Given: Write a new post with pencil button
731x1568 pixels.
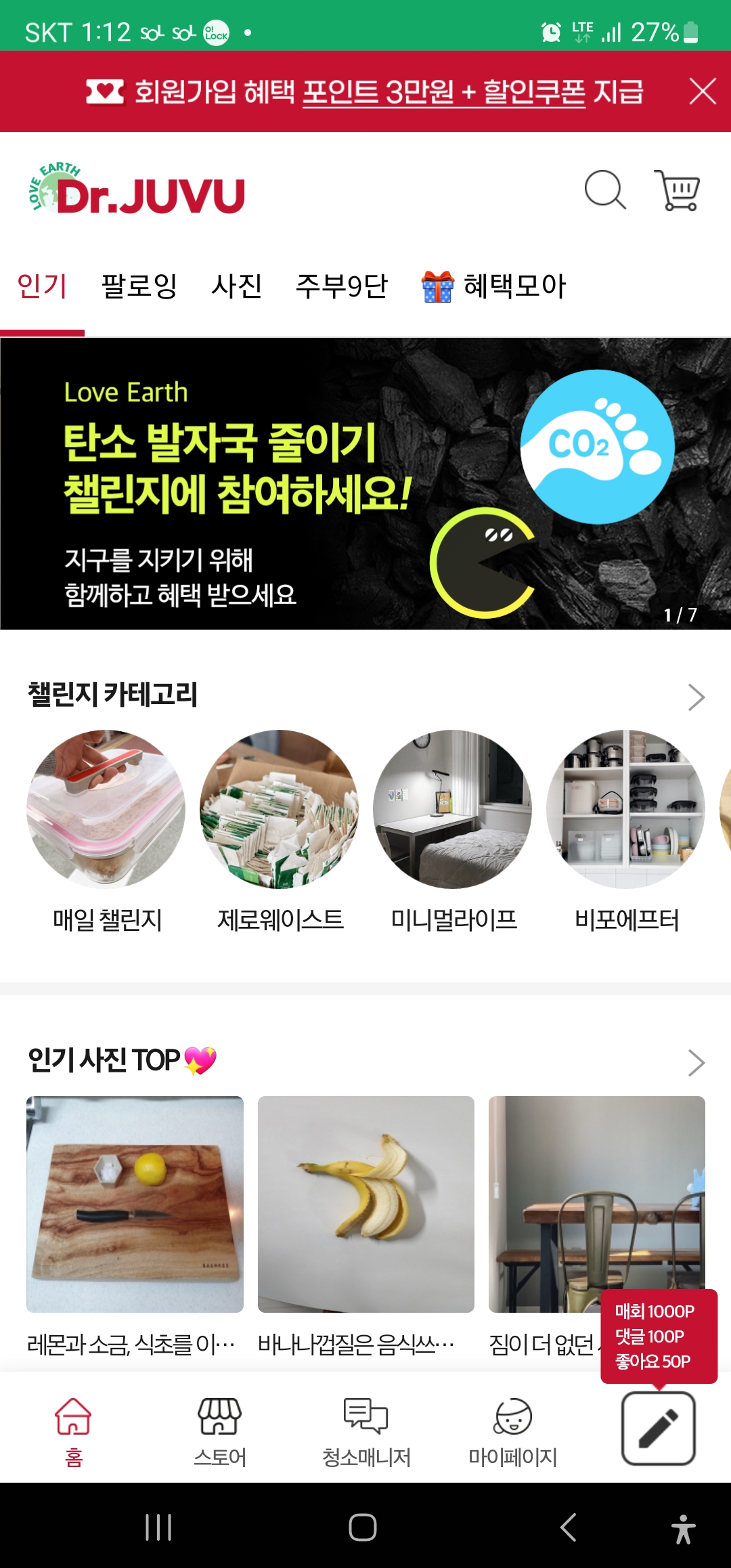Looking at the screenshot, I should tap(658, 1428).
